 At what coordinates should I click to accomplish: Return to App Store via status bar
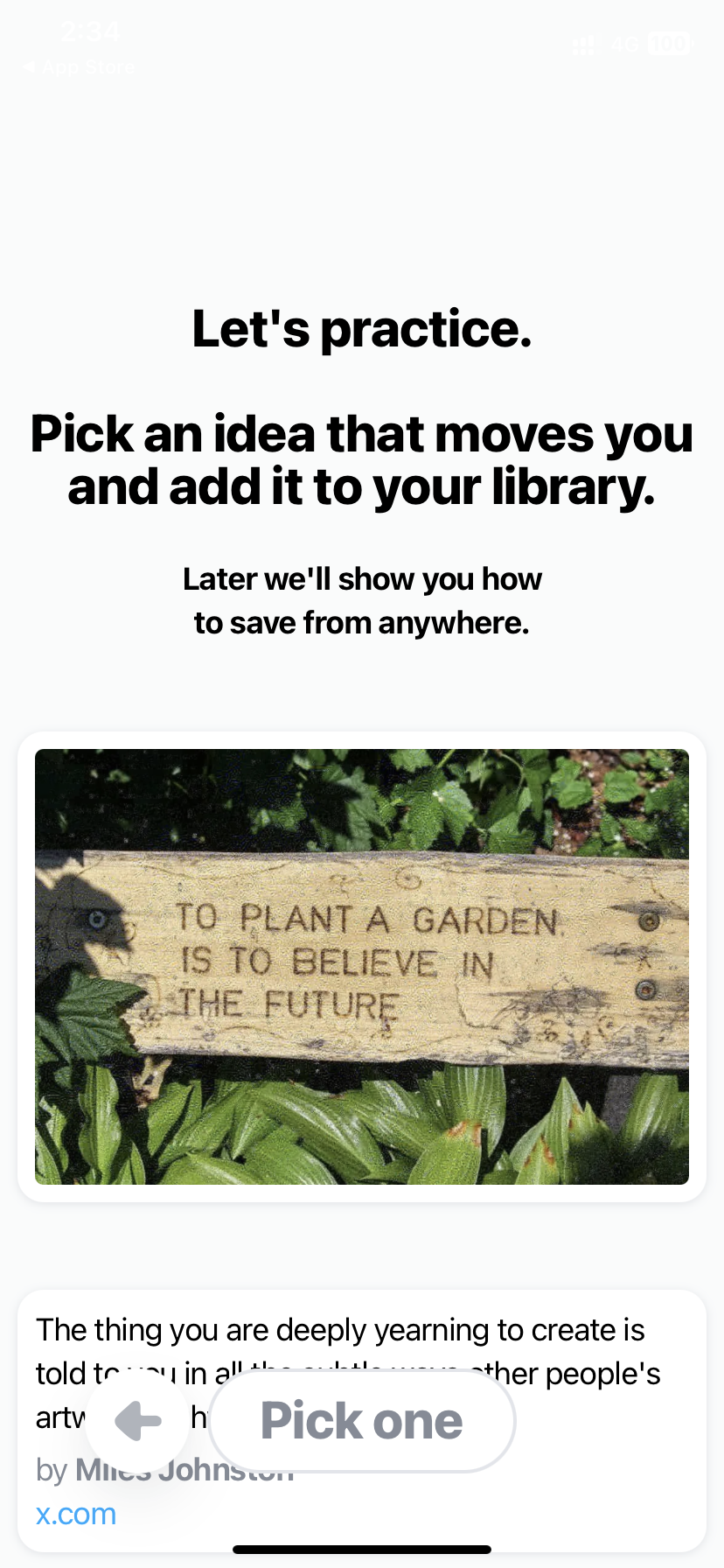pos(79,67)
